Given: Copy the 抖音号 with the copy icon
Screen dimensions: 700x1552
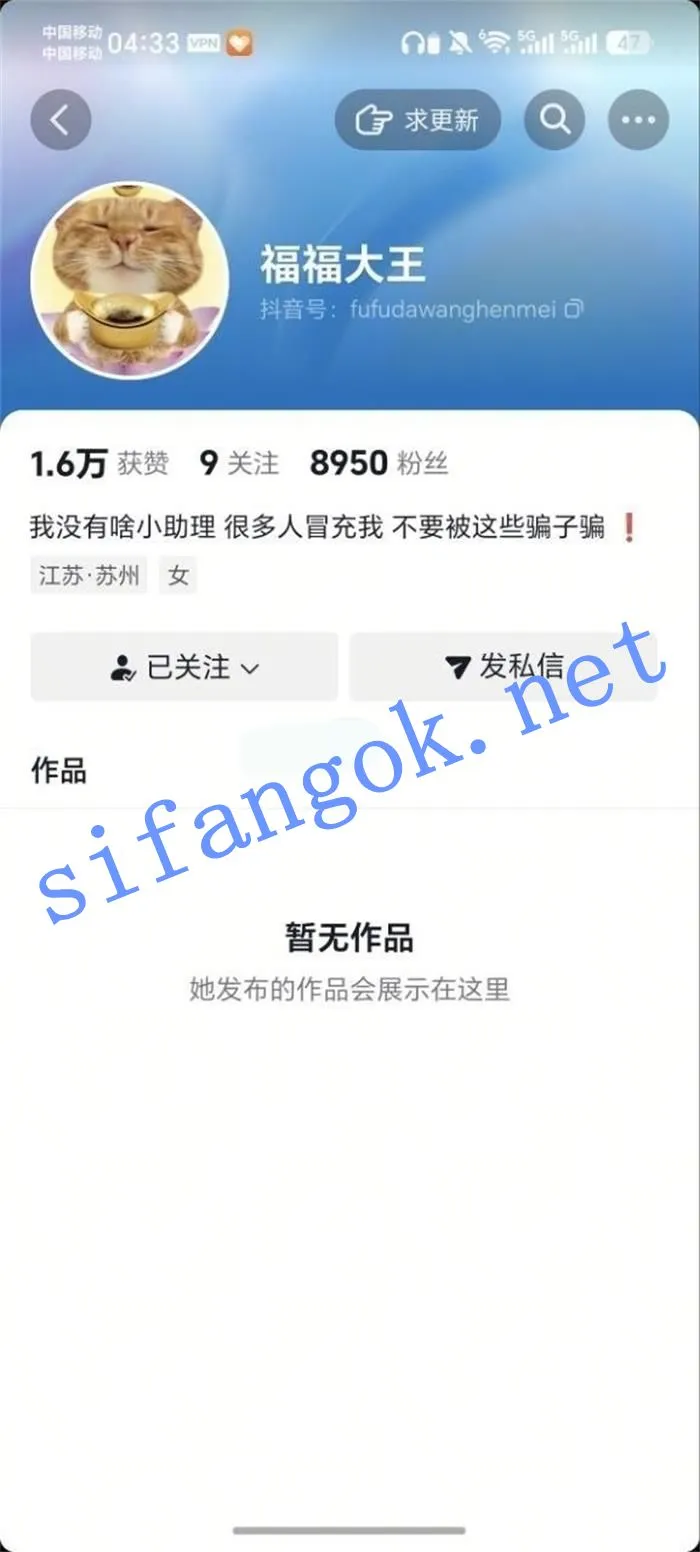Looking at the screenshot, I should tap(574, 309).
